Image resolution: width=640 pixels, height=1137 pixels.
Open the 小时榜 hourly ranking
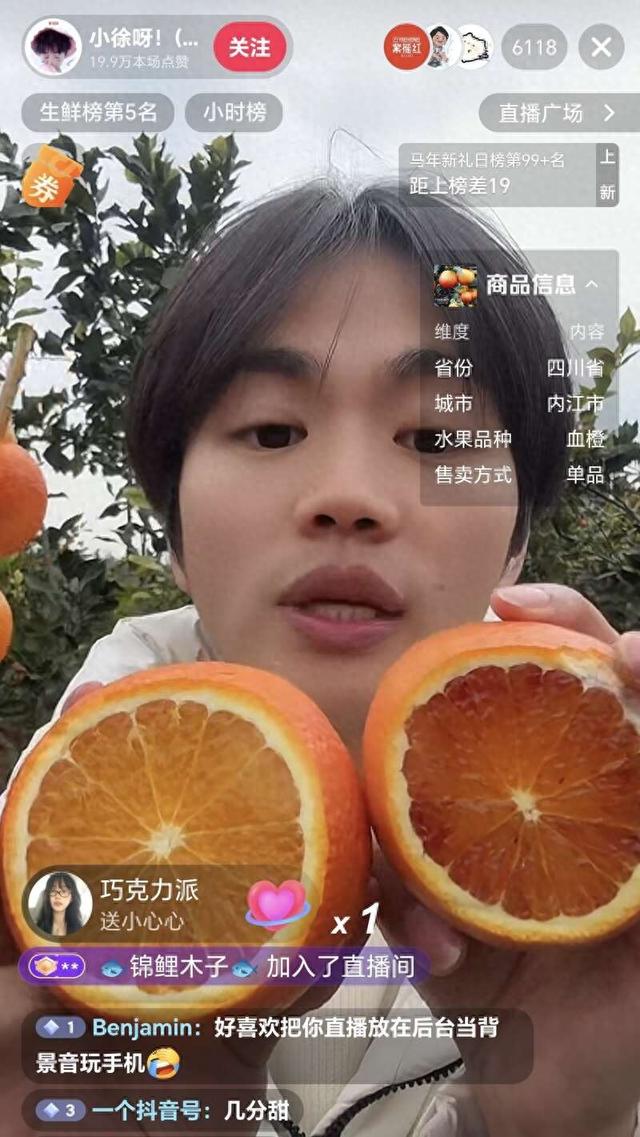(235, 113)
